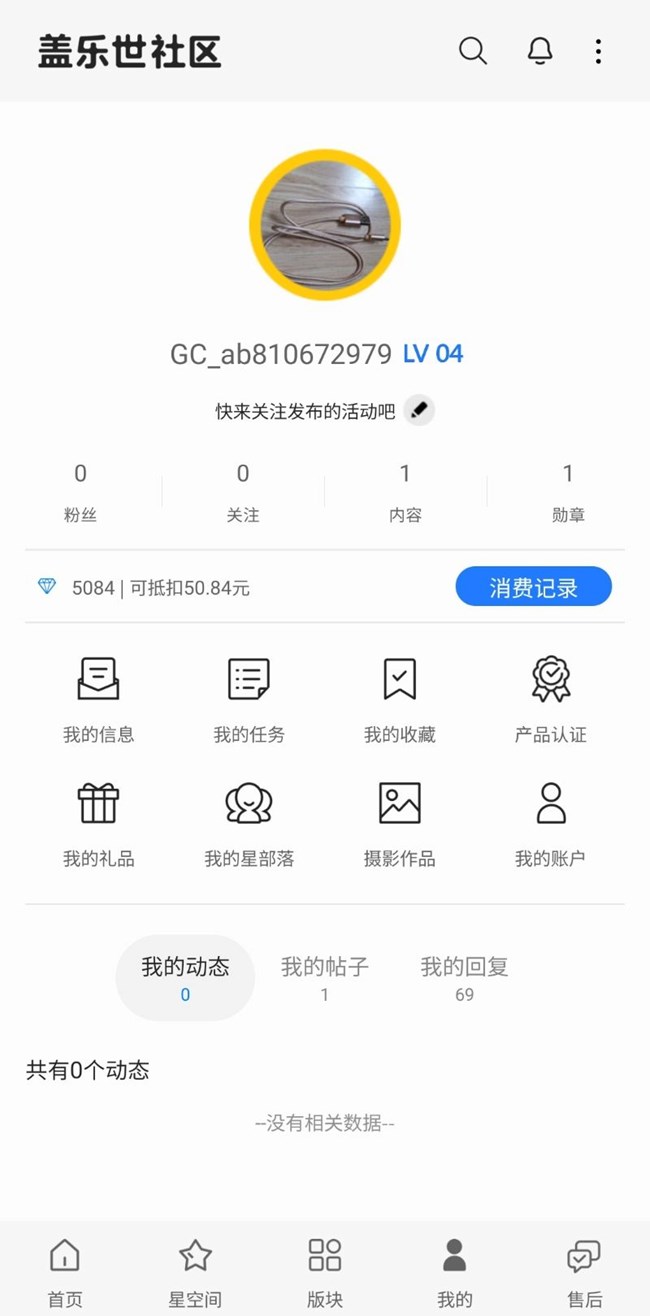View 摄影作品 photography works

tap(400, 822)
